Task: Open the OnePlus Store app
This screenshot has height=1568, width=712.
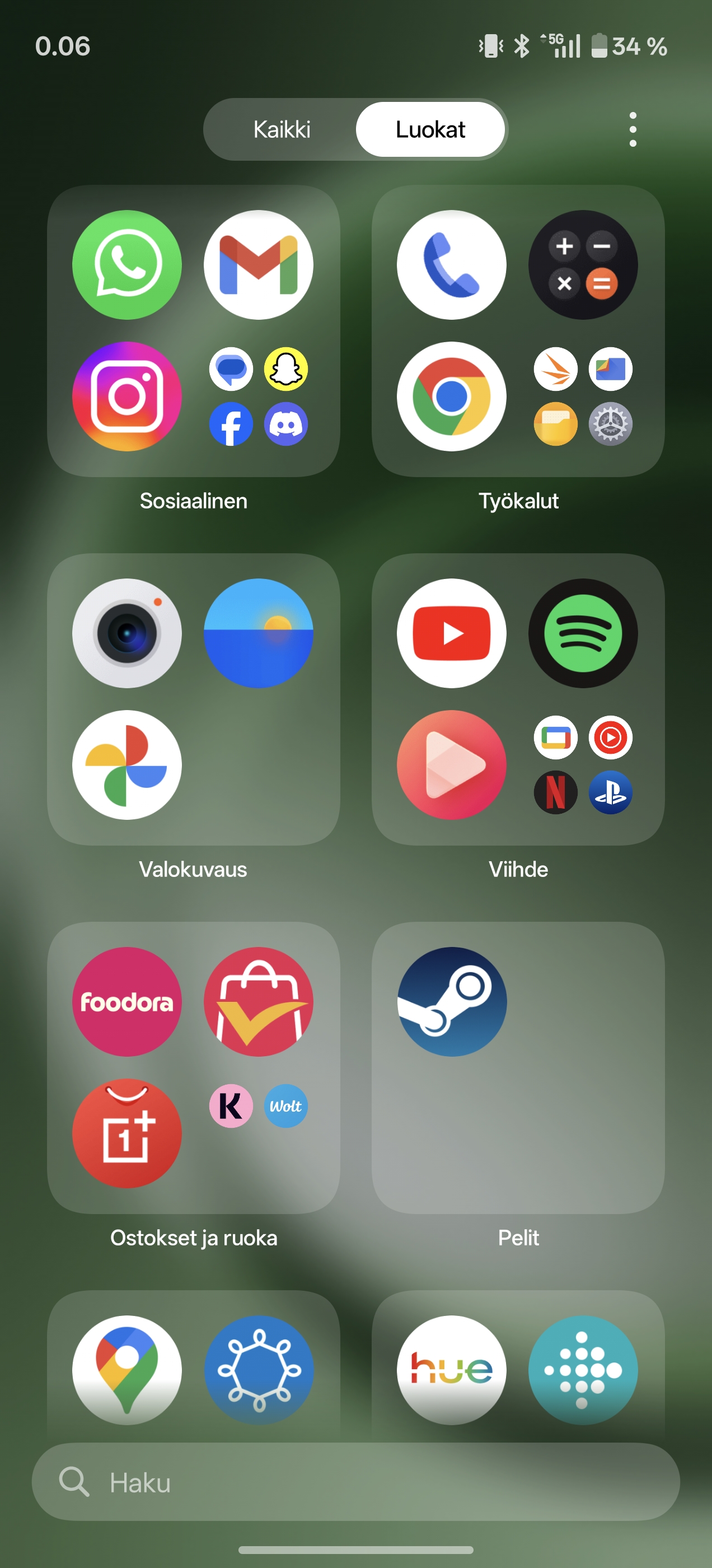Action: 127,1133
